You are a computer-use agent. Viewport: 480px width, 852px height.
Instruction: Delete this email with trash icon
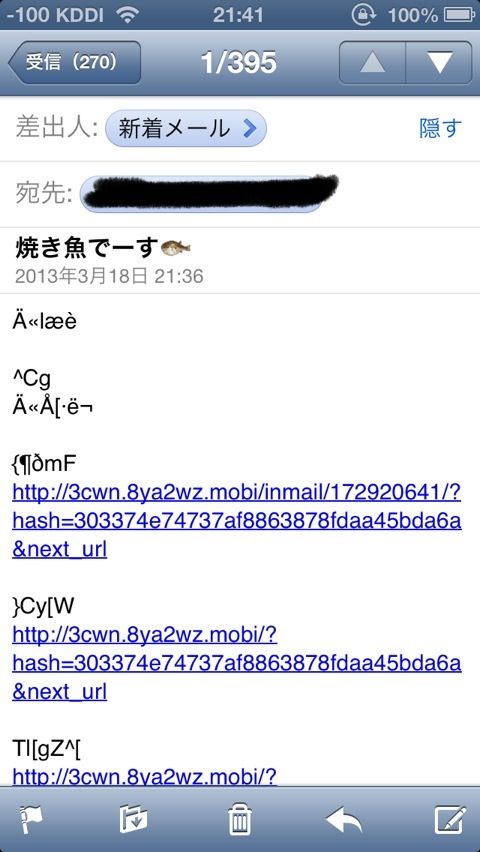[x=240, y=819]
